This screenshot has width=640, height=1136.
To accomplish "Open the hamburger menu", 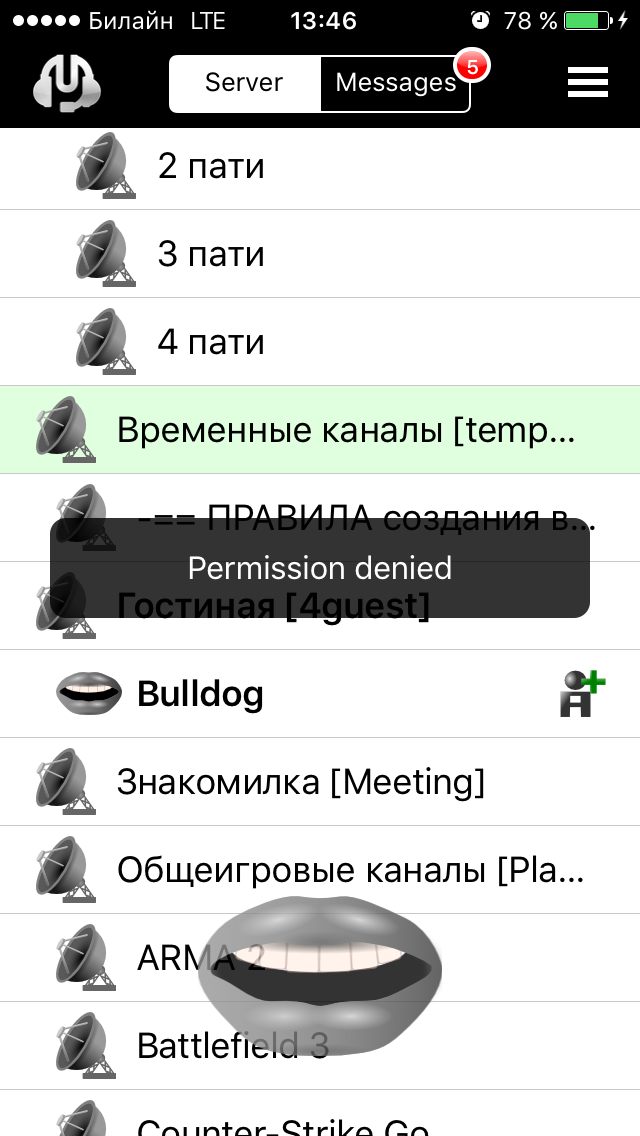I will [588, 82].
